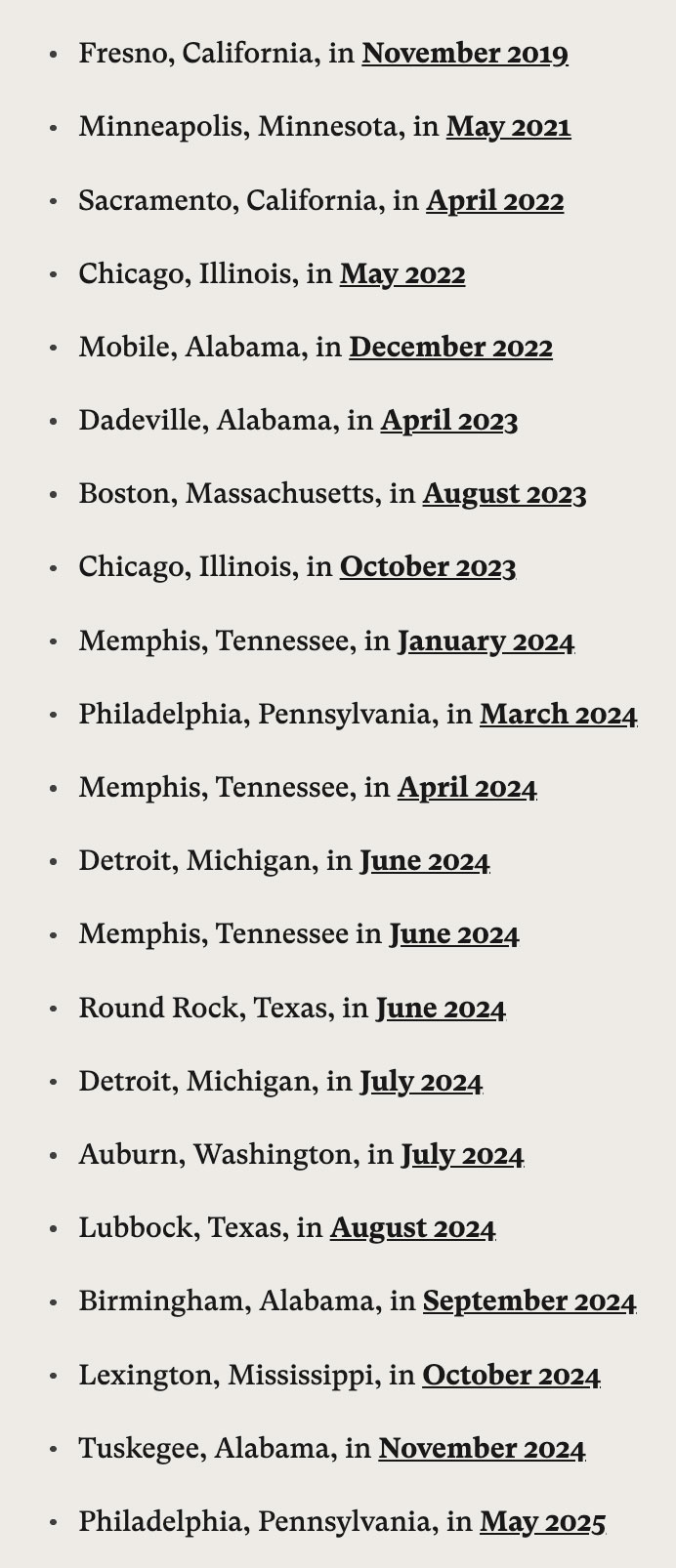Open the June 2024 link for Round Rock
Screen dimensions: 676x1568
[x=441, y=1008]
